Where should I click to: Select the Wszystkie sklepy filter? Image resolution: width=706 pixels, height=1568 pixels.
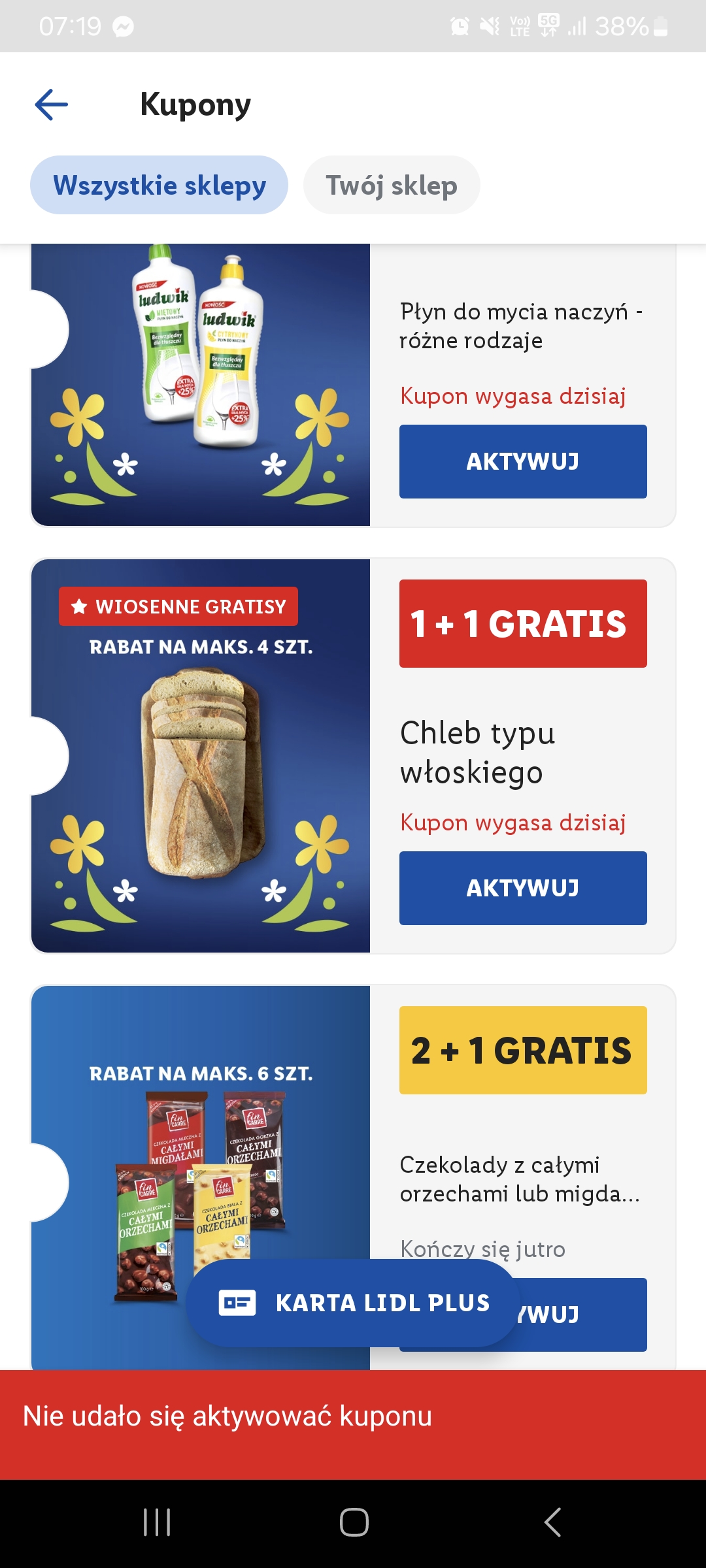coord(159,186)
